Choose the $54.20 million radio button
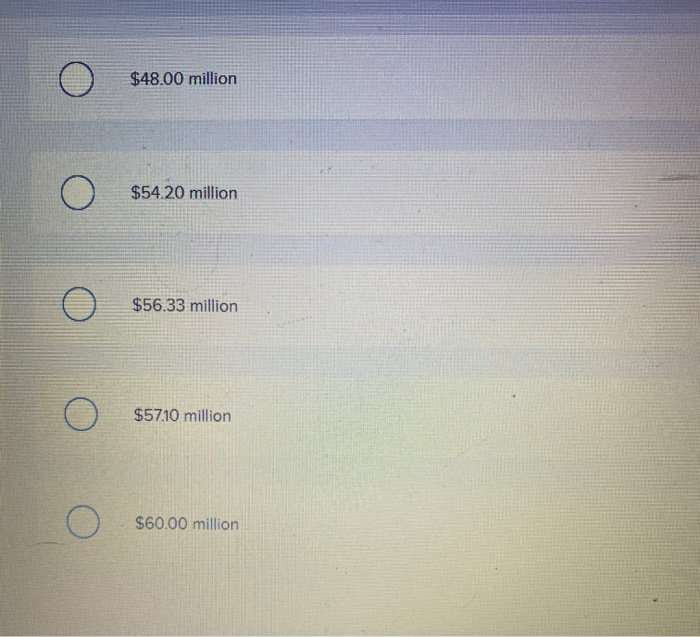Image resolution: width=700 pixels, height=637 pixels. (x=77, y=194)
